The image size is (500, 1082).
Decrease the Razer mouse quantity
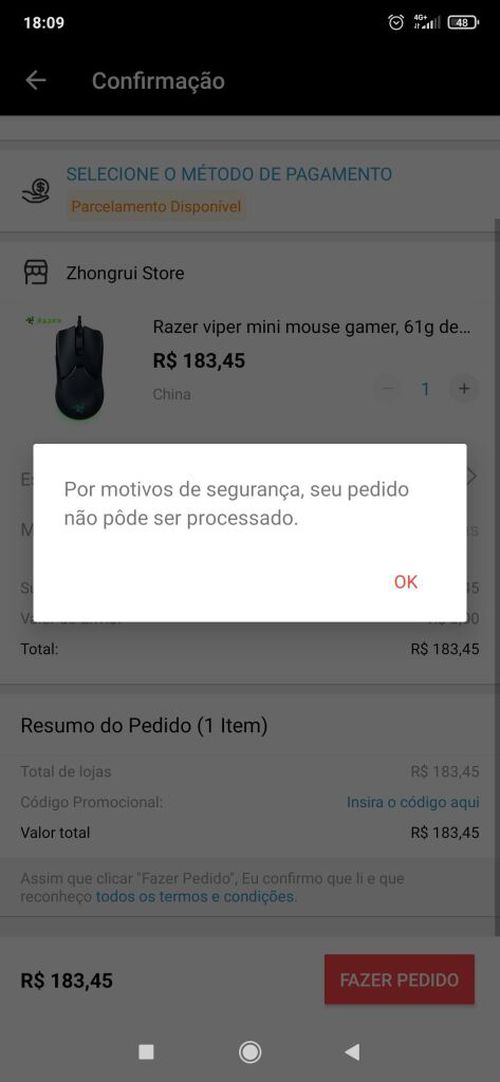point(388,388)
